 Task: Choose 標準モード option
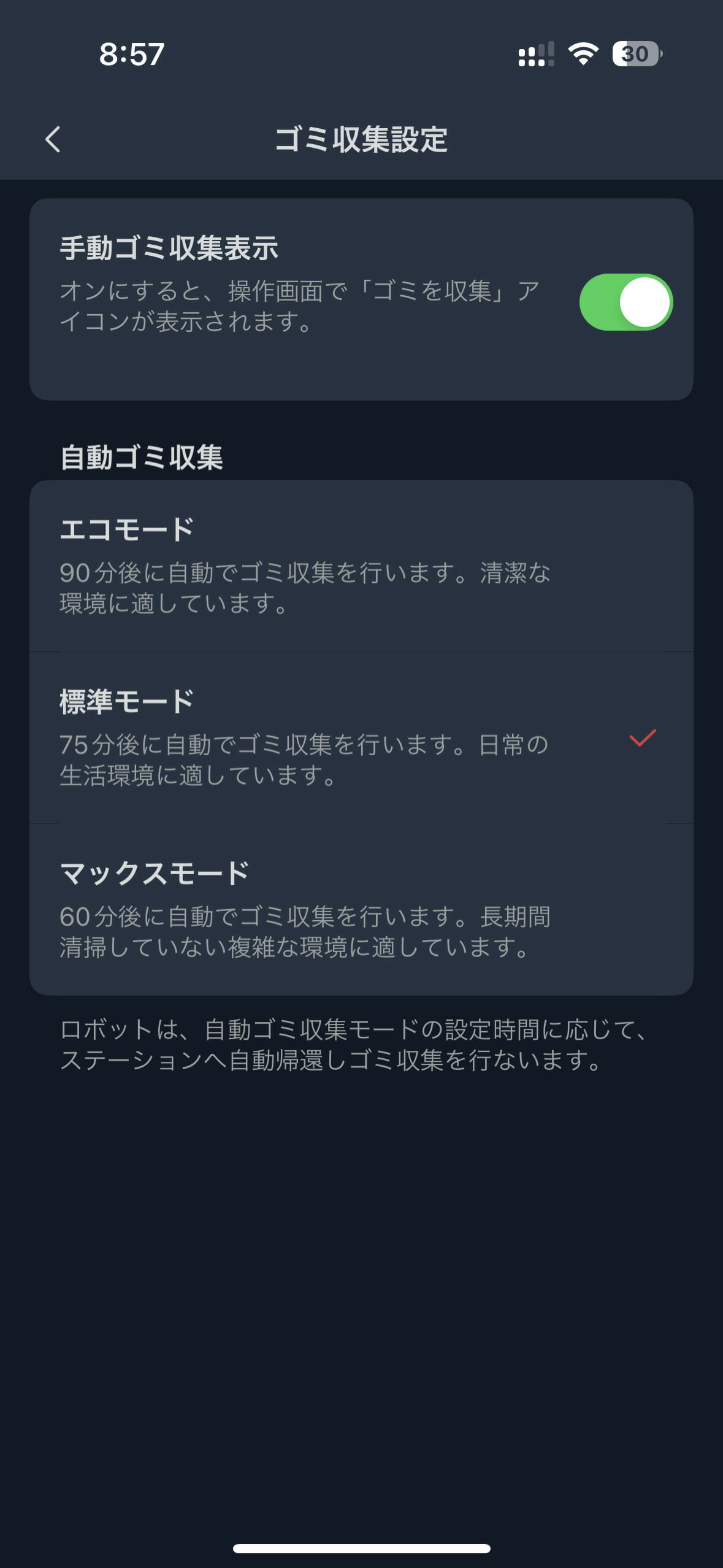pyautogui.click(x=361, y=737)
